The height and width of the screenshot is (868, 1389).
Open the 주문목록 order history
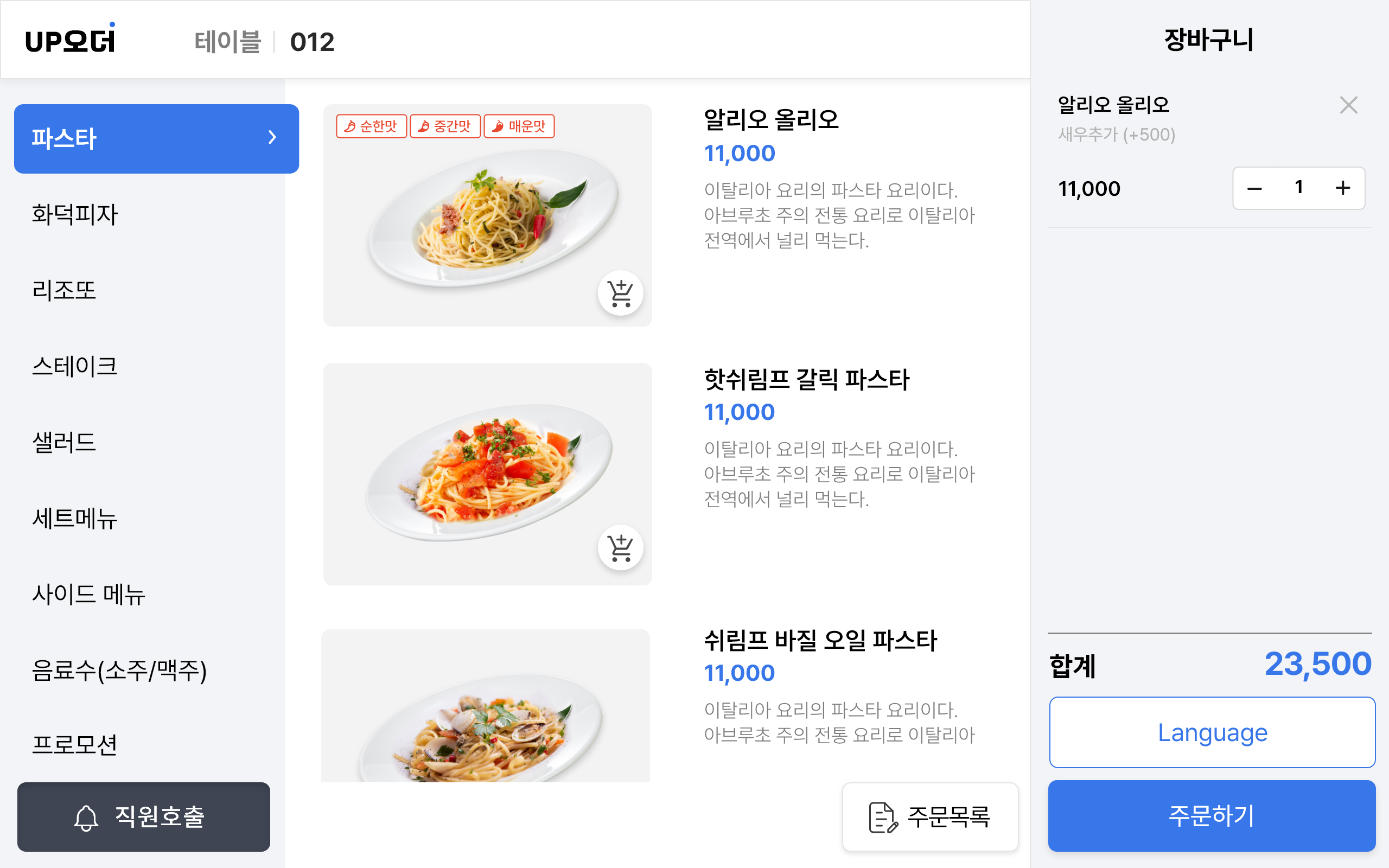click(x=930, y=817)
